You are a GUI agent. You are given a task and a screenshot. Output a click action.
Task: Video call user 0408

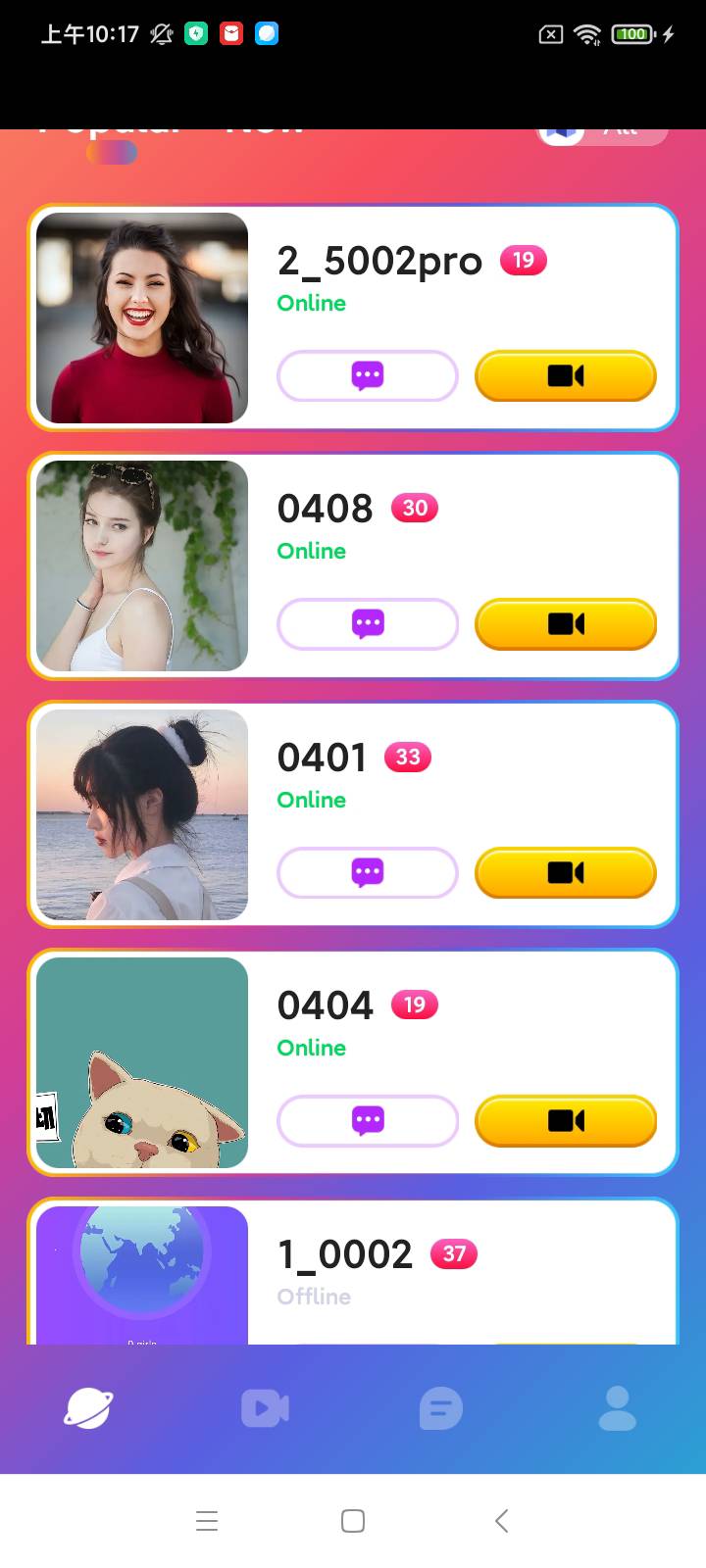click(x=565, y=624)
